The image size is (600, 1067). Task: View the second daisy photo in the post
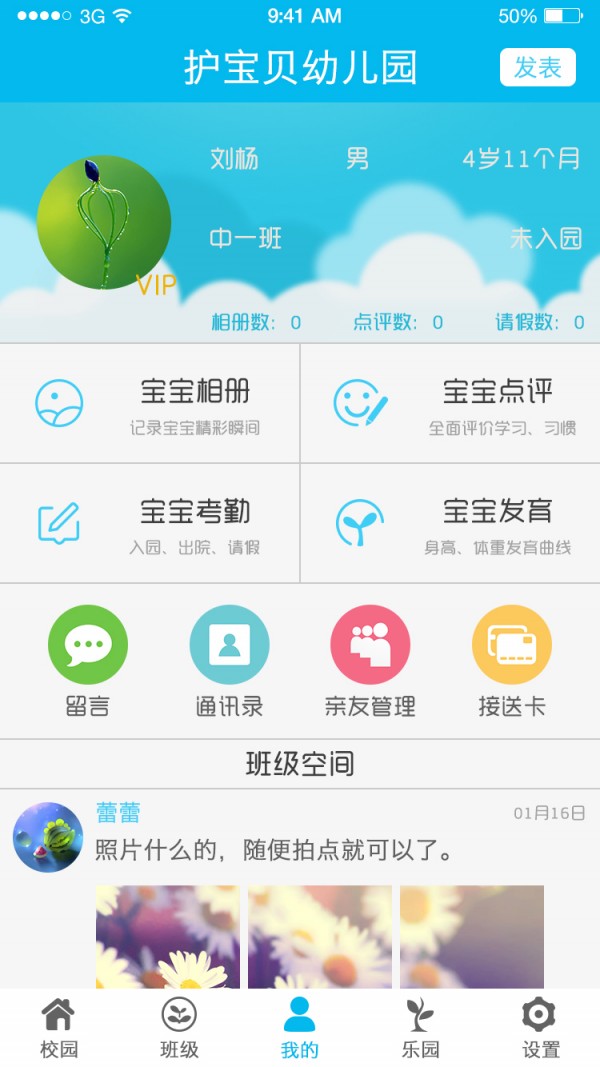(x=320, y=936)
